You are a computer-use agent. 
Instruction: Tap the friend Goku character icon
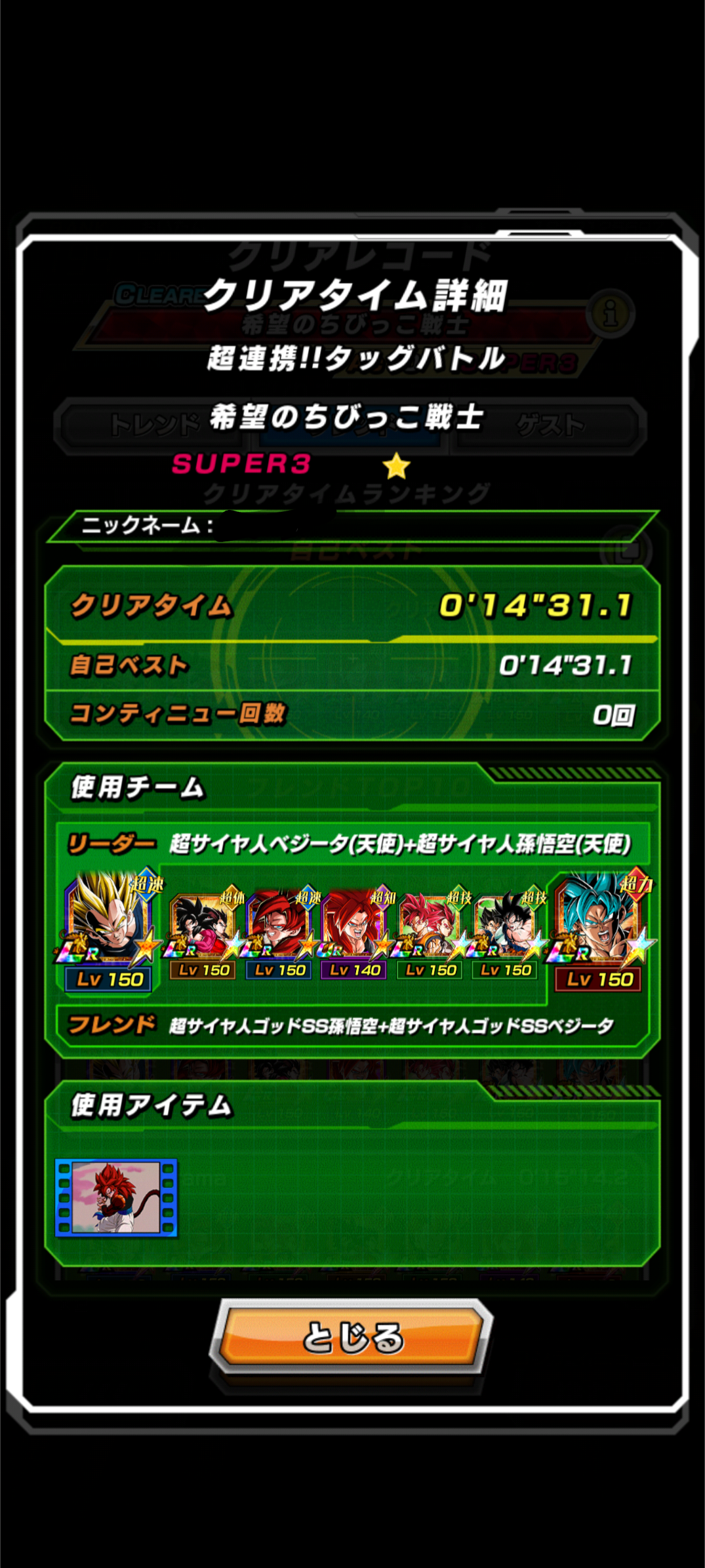599,930
